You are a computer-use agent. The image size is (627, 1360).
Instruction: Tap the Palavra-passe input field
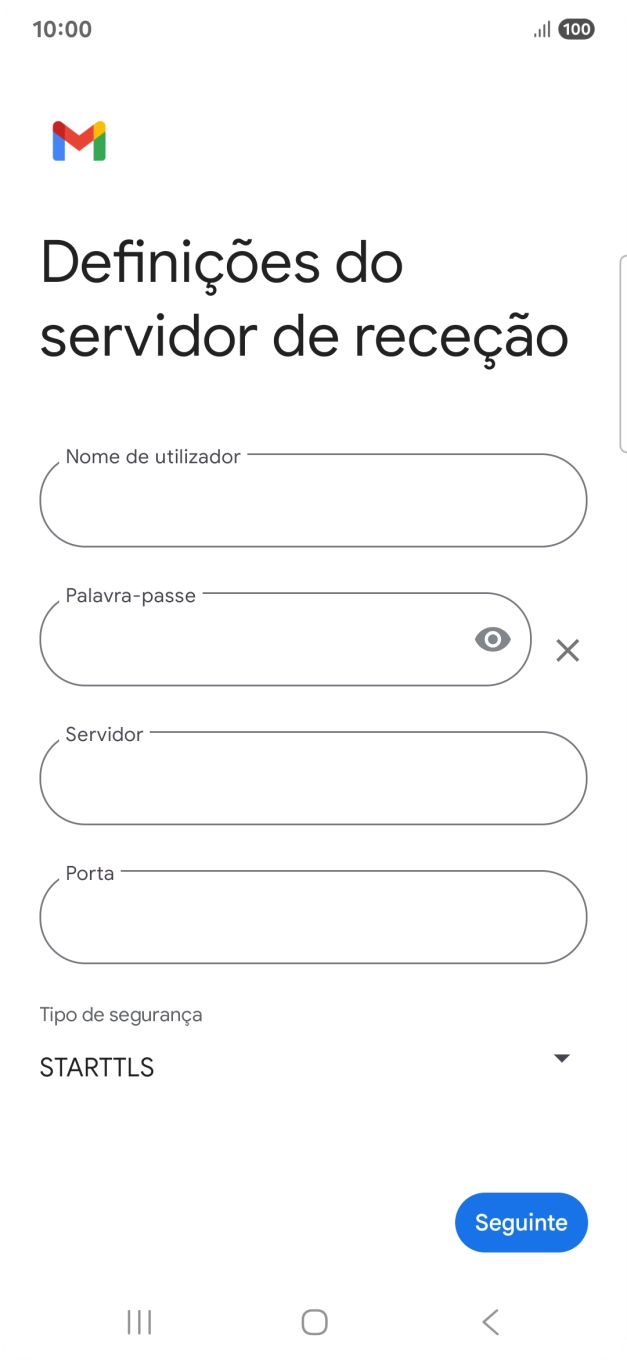(x=255, y=640)
